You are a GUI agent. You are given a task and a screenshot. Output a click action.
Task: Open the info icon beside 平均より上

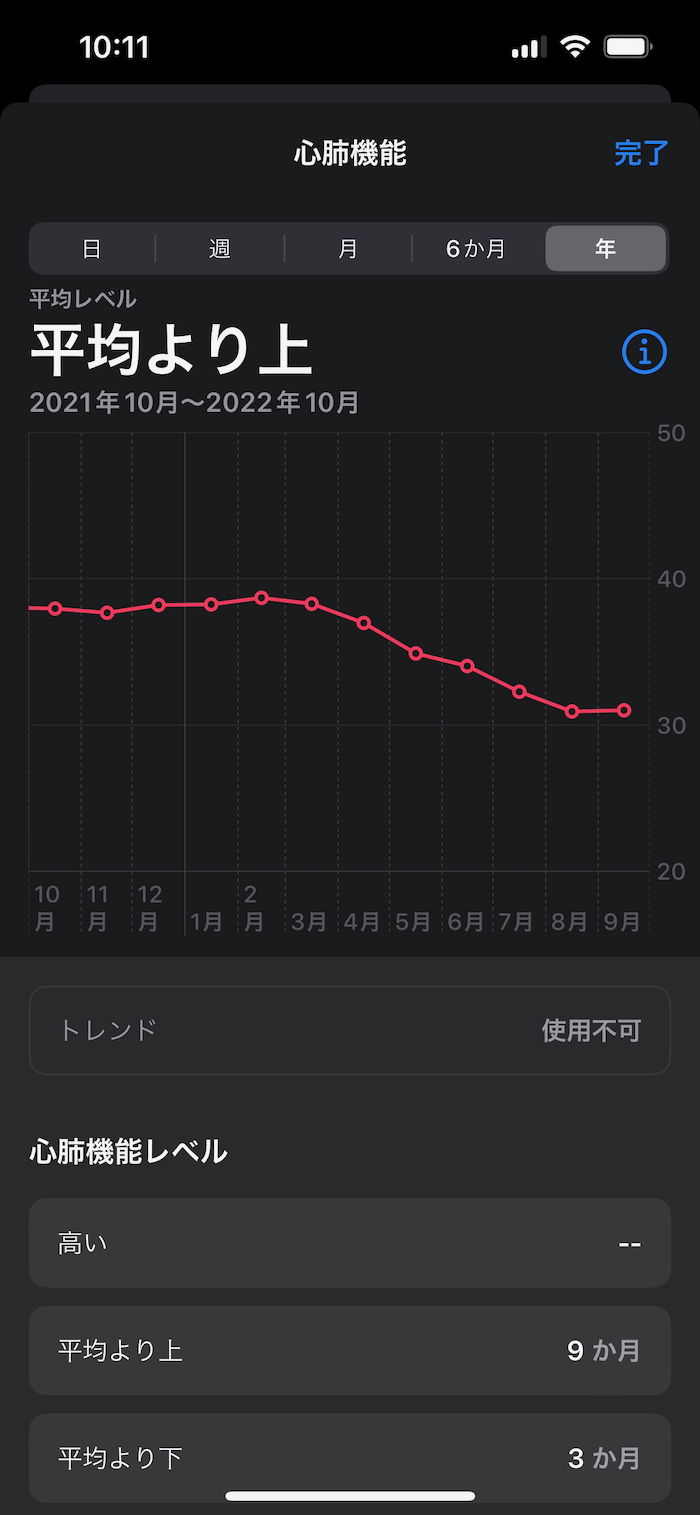[644, 353]
